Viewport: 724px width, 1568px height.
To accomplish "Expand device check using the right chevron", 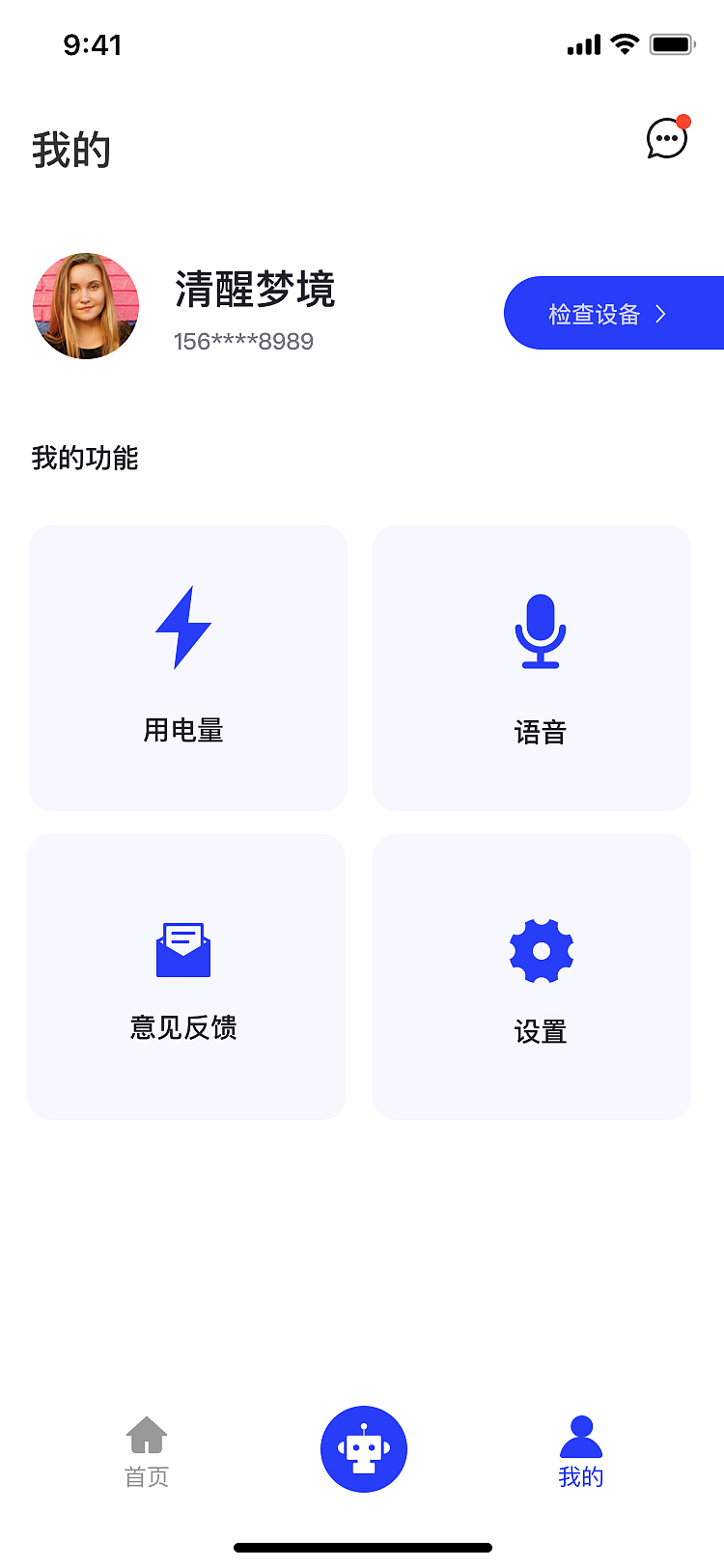I will (x=661, y=314).
